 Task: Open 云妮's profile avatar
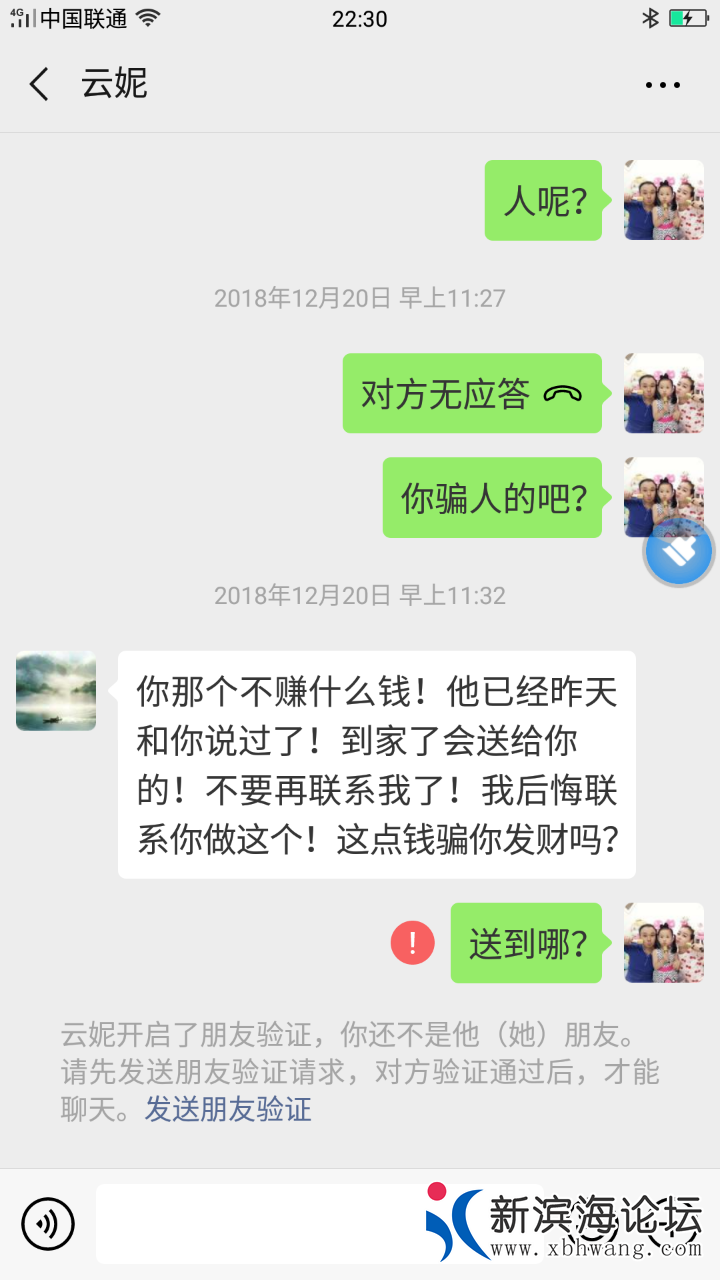click(x=56, y=691)
